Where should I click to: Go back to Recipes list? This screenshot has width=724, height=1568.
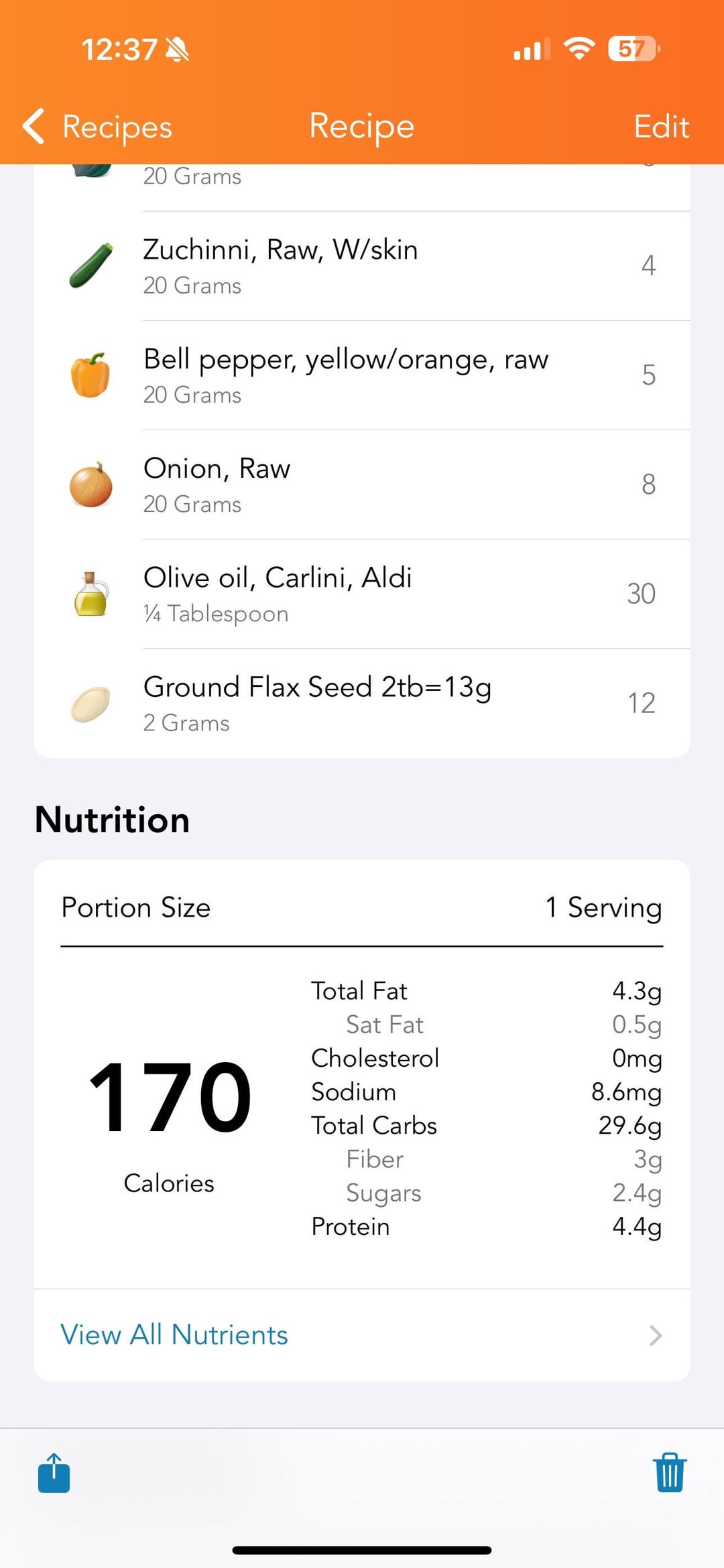[98, 127]
